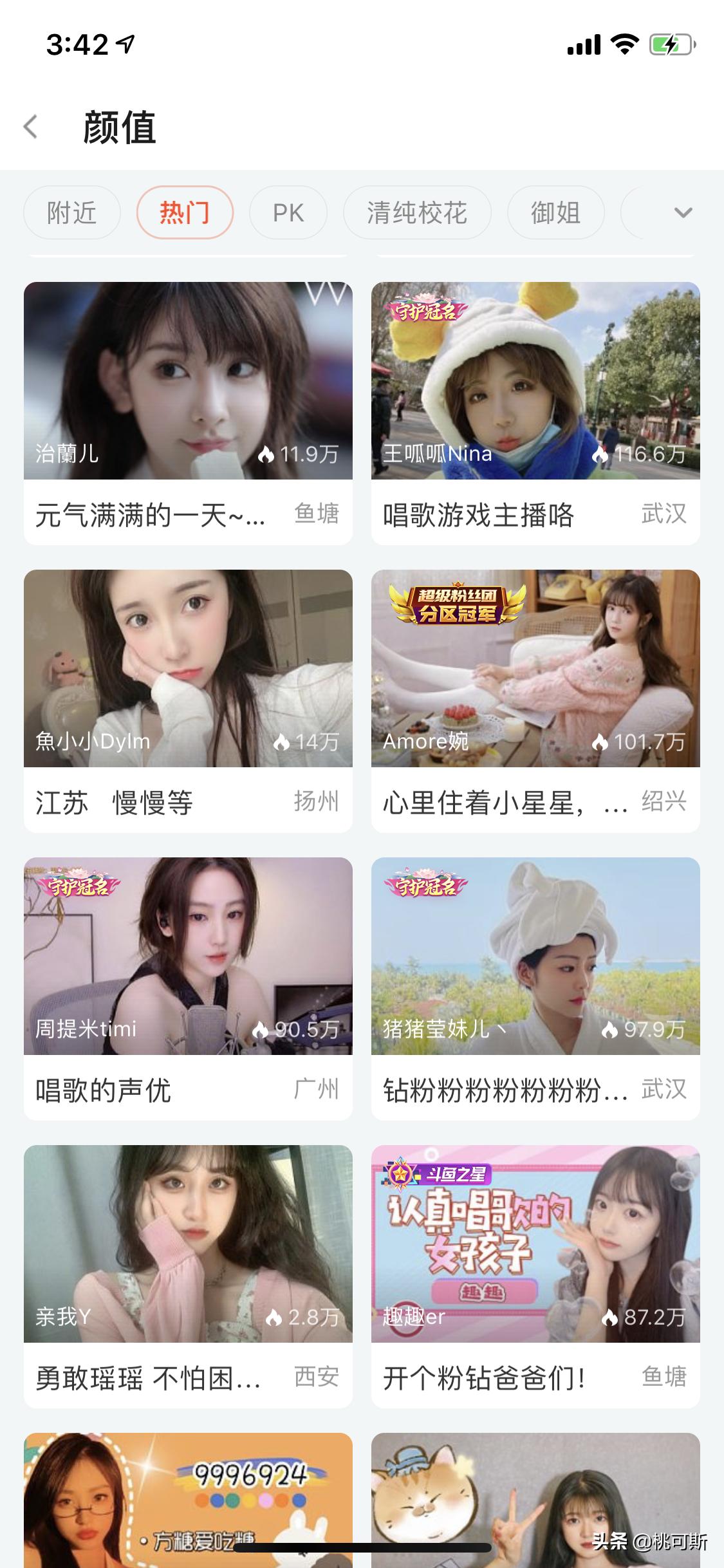Select the 热门 filter to toggle it
The image size is (724, 1568).
(x=184, y=212)
